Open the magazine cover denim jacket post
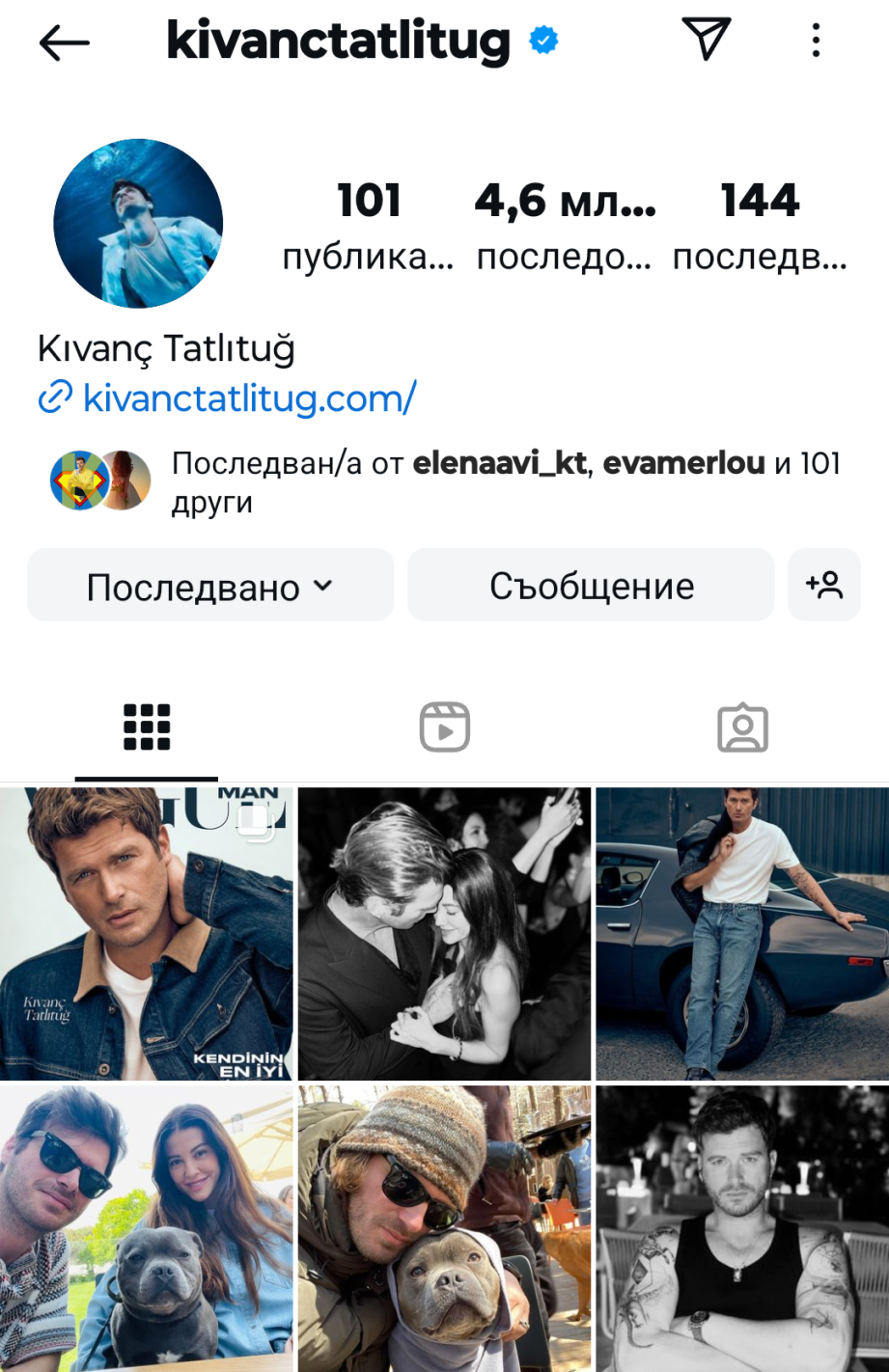 tap(146, 933)
